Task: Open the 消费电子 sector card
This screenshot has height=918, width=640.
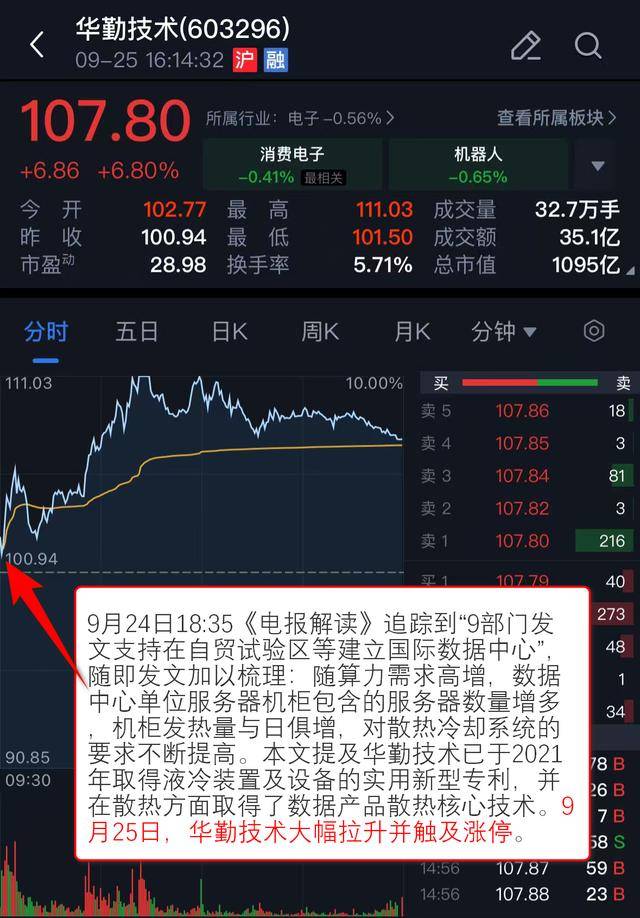Action: pyautogui.click(x=292, y=165)
